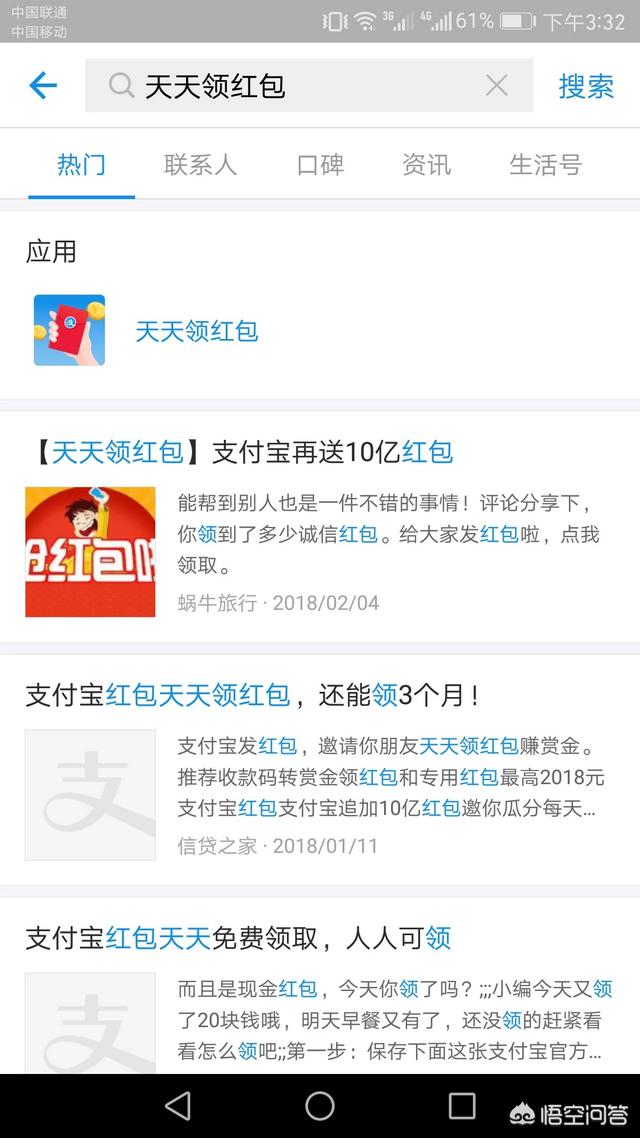This screenshot has height=1138, width=640.
Task: Open article 还能领3个月
Action: pos(320,770)
